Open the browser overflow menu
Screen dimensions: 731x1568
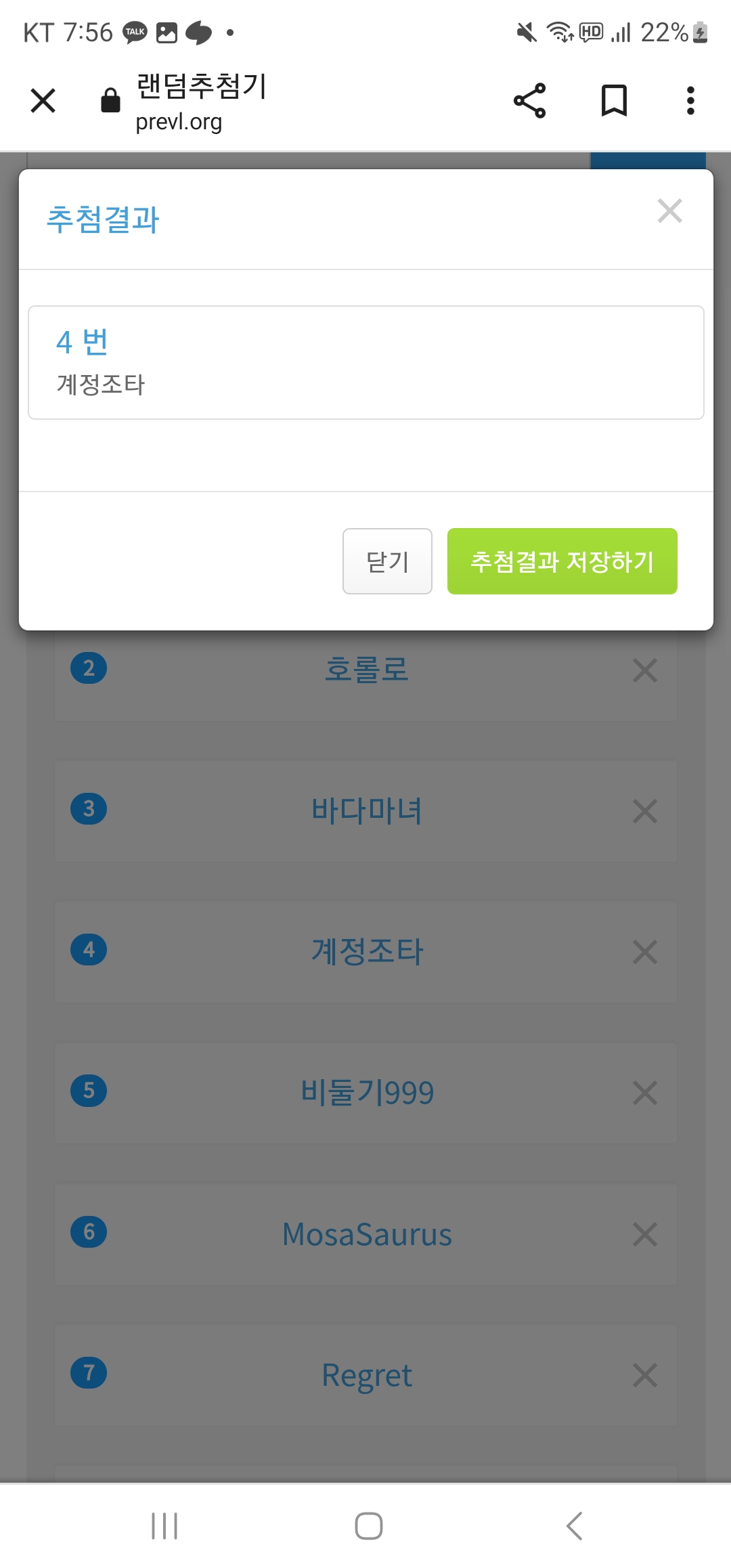click(690, 101)
